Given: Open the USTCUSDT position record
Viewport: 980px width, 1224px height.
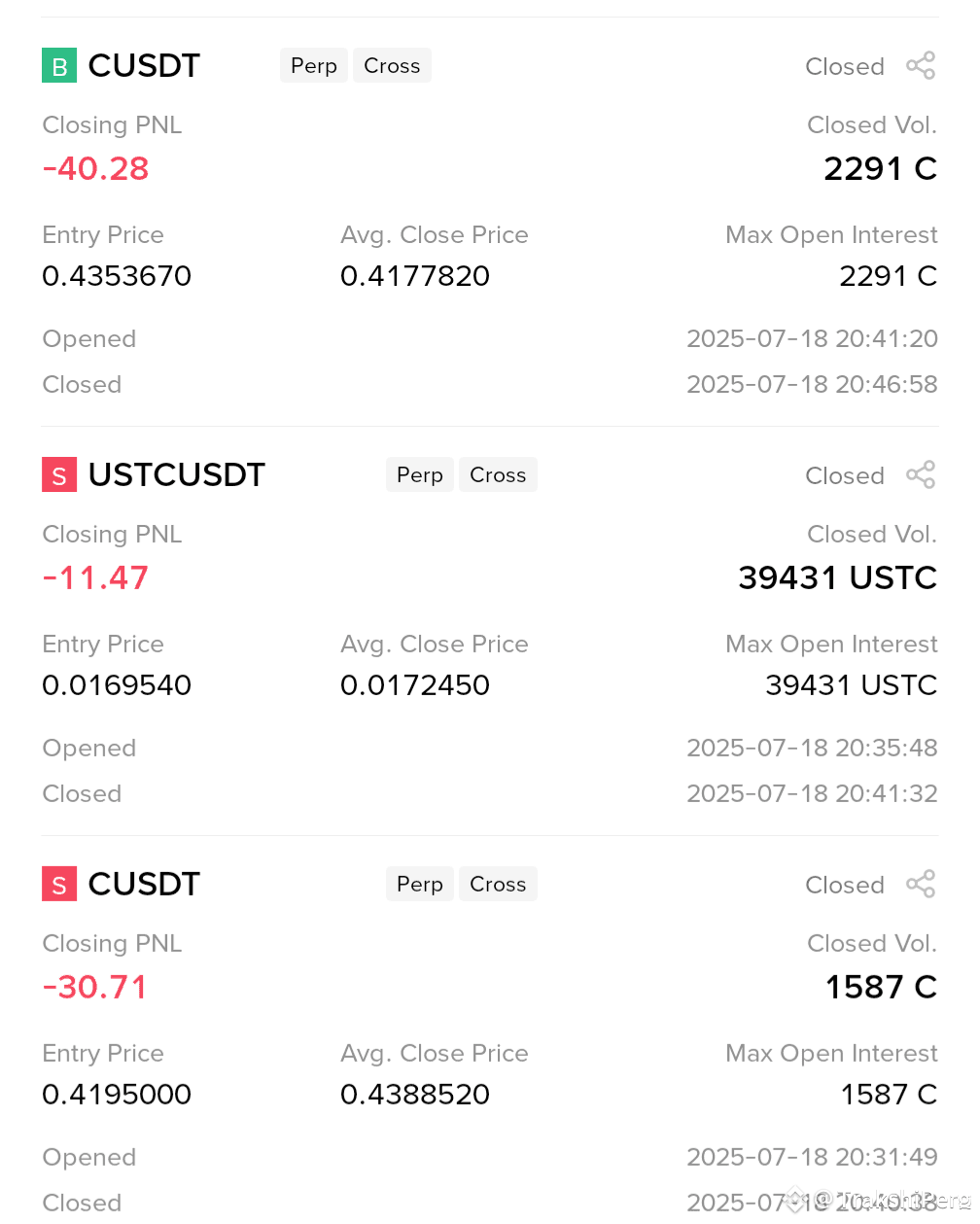Looking at the screenshot, I should (490, 631).
